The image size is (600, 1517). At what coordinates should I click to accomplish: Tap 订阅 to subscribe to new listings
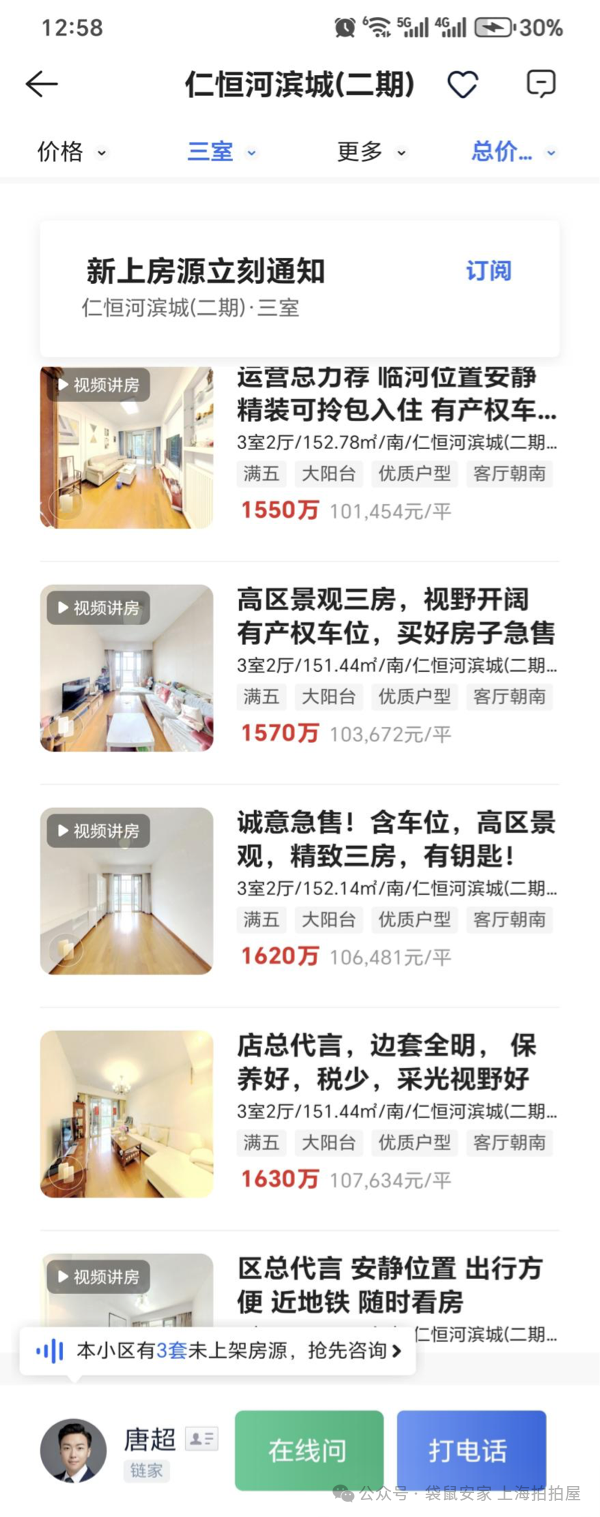pos(488,271)
